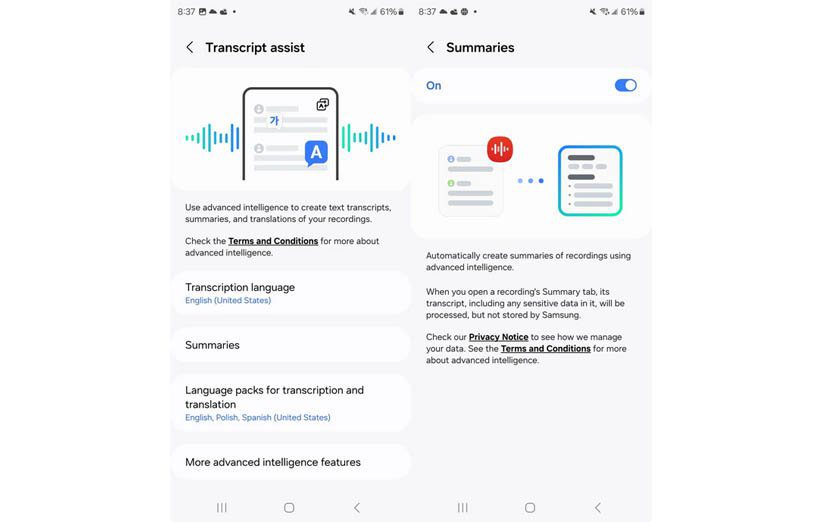Open Language packs for transcription and translation
The height and width of the screenshot is (522, 822).
(x=290, y=403)
